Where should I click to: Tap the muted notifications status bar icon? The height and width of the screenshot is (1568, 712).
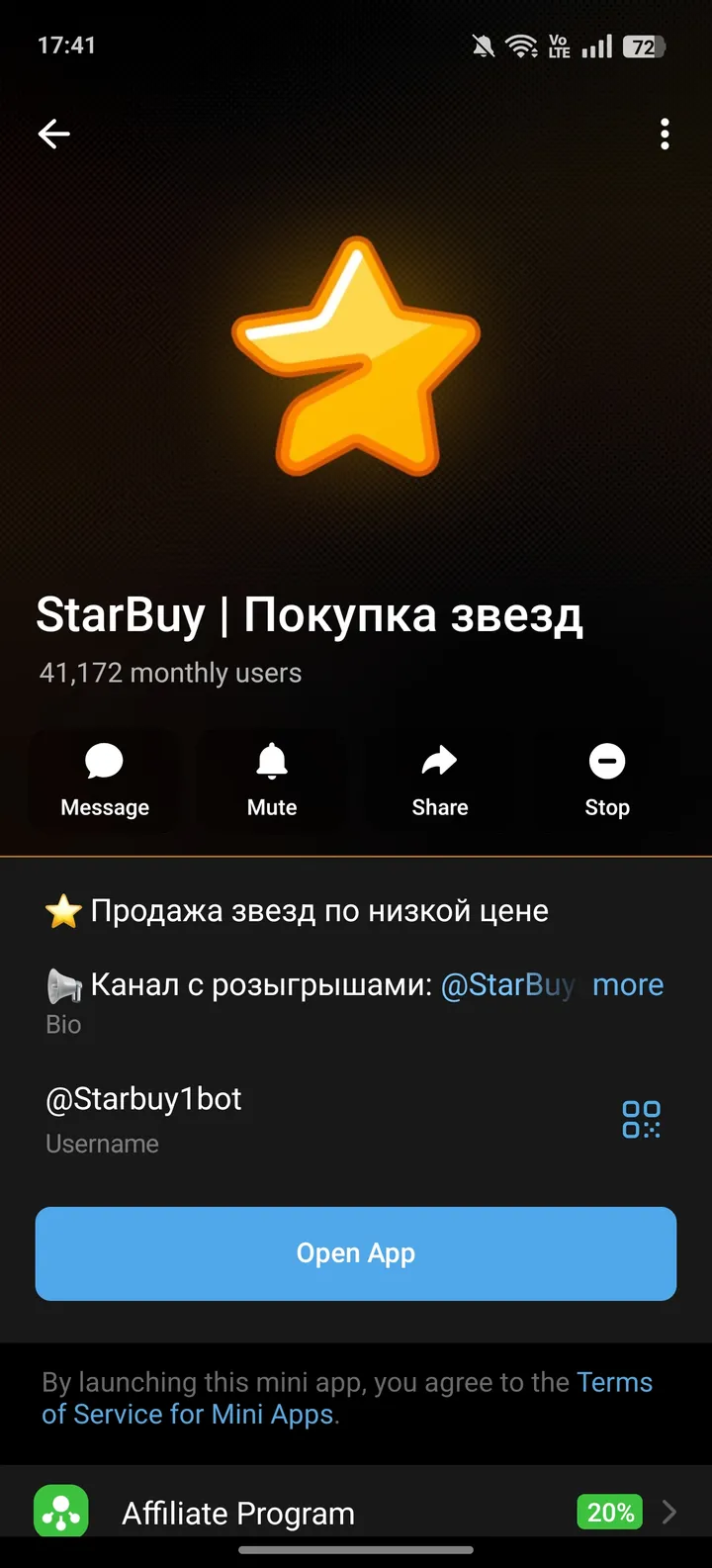click(x=483, y=46)
